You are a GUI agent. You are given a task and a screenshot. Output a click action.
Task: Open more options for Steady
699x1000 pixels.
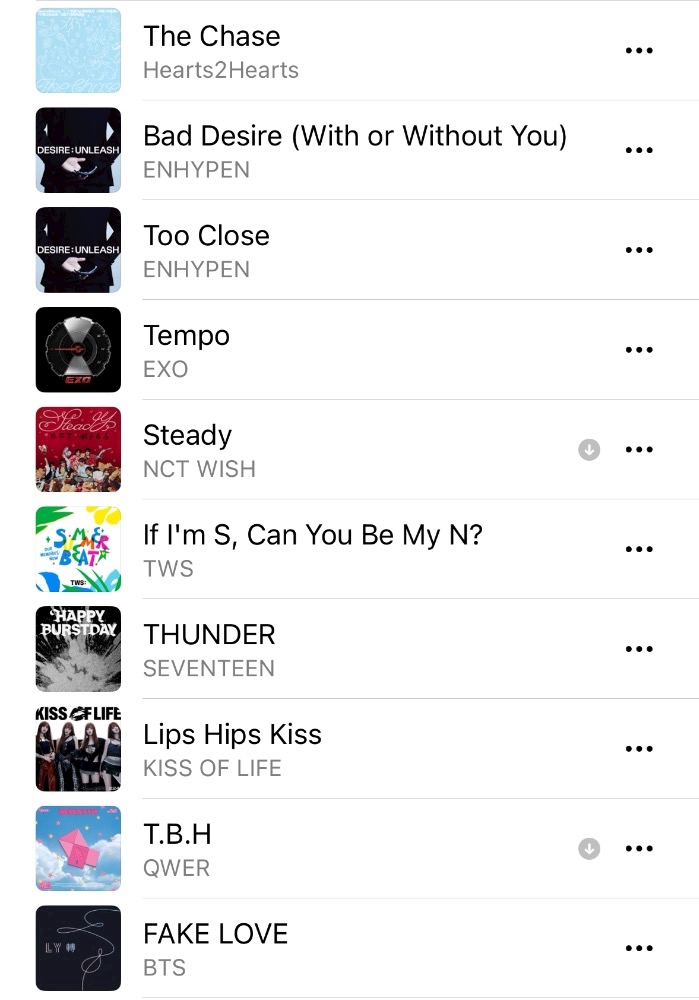point(639,450)
